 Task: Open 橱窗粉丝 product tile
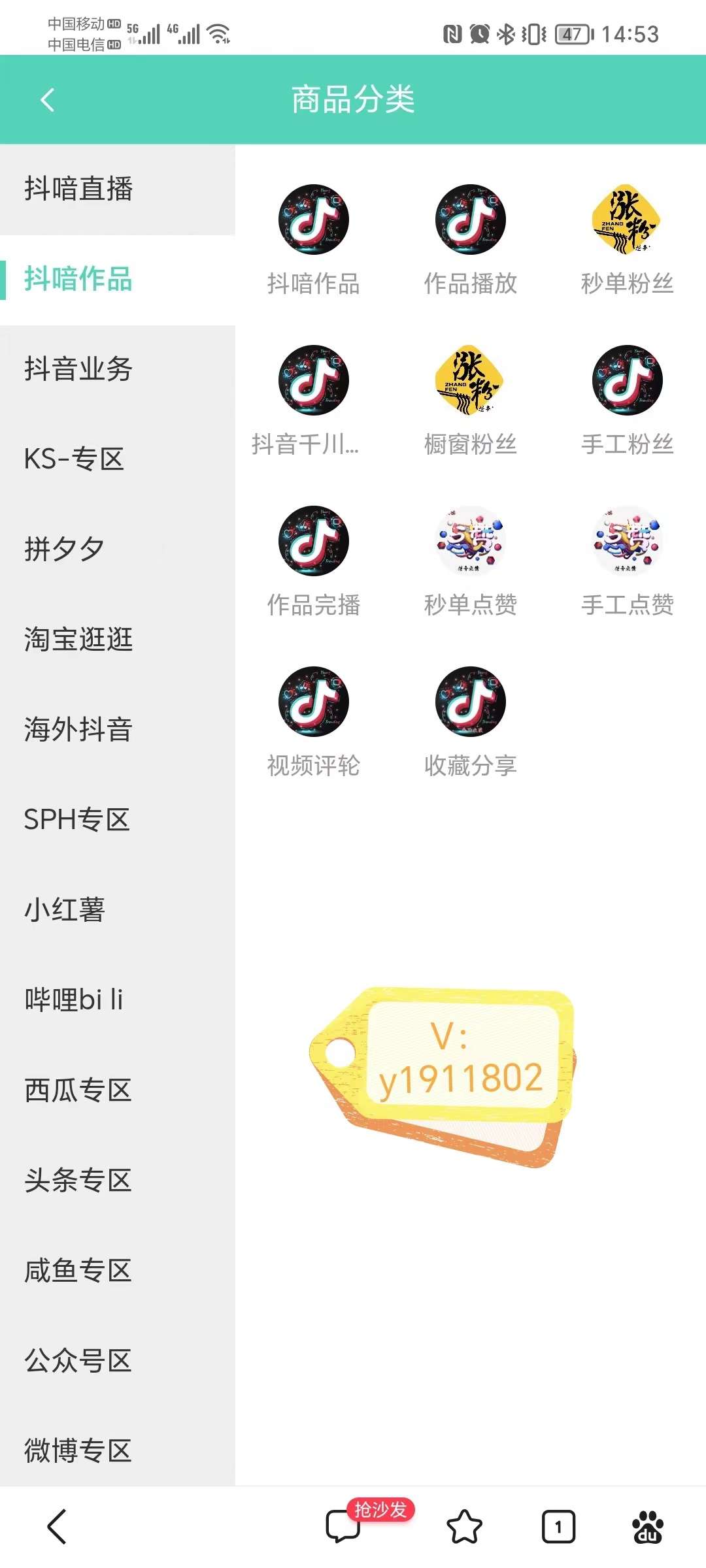[471, 400]
